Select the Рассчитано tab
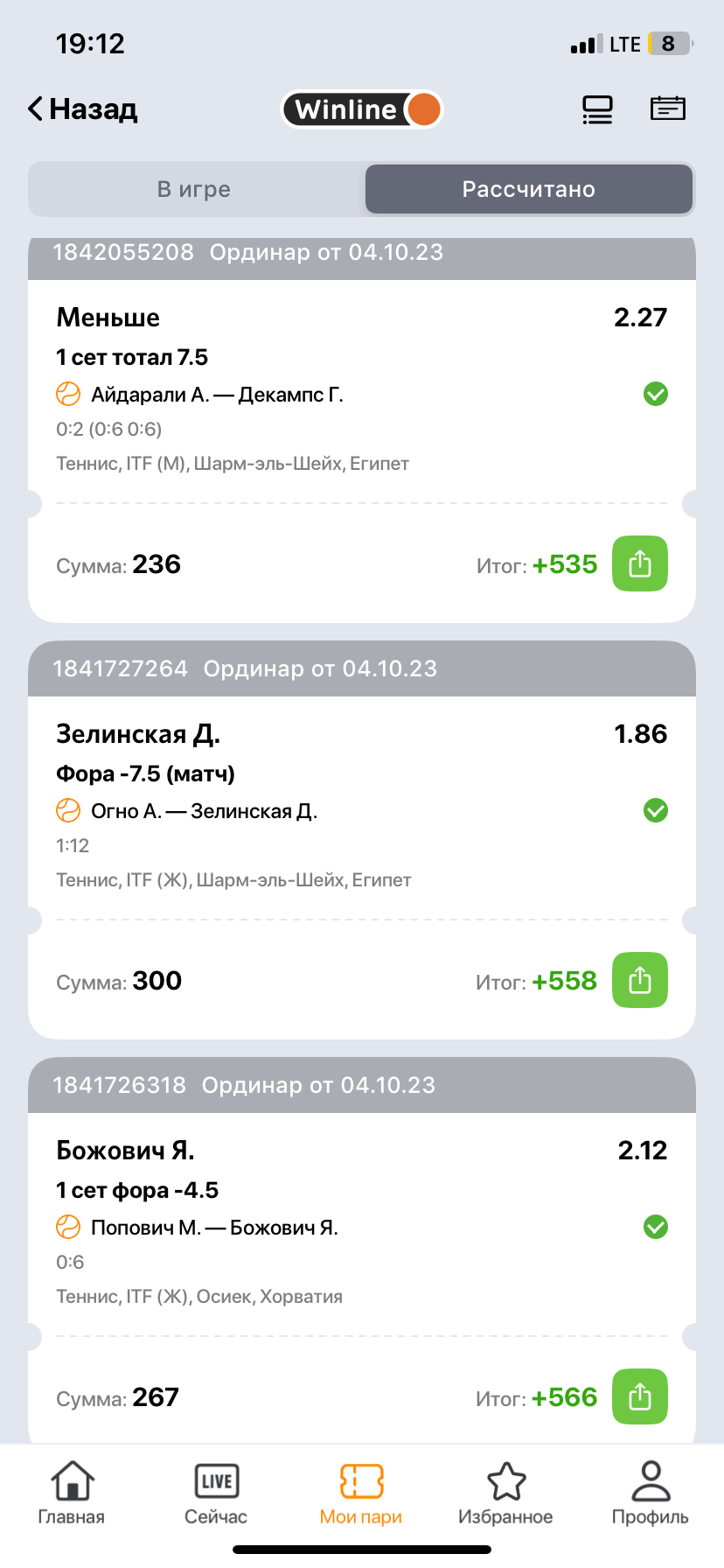The image size is (724, 1568). [x=529, y=189]
